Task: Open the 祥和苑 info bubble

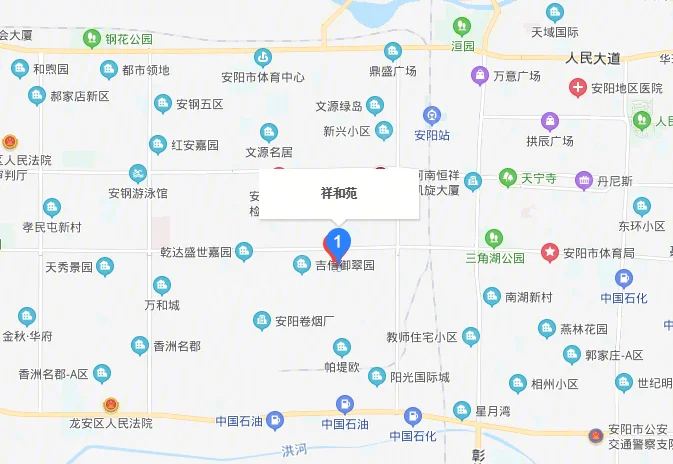Action: (x=338, y=192)
